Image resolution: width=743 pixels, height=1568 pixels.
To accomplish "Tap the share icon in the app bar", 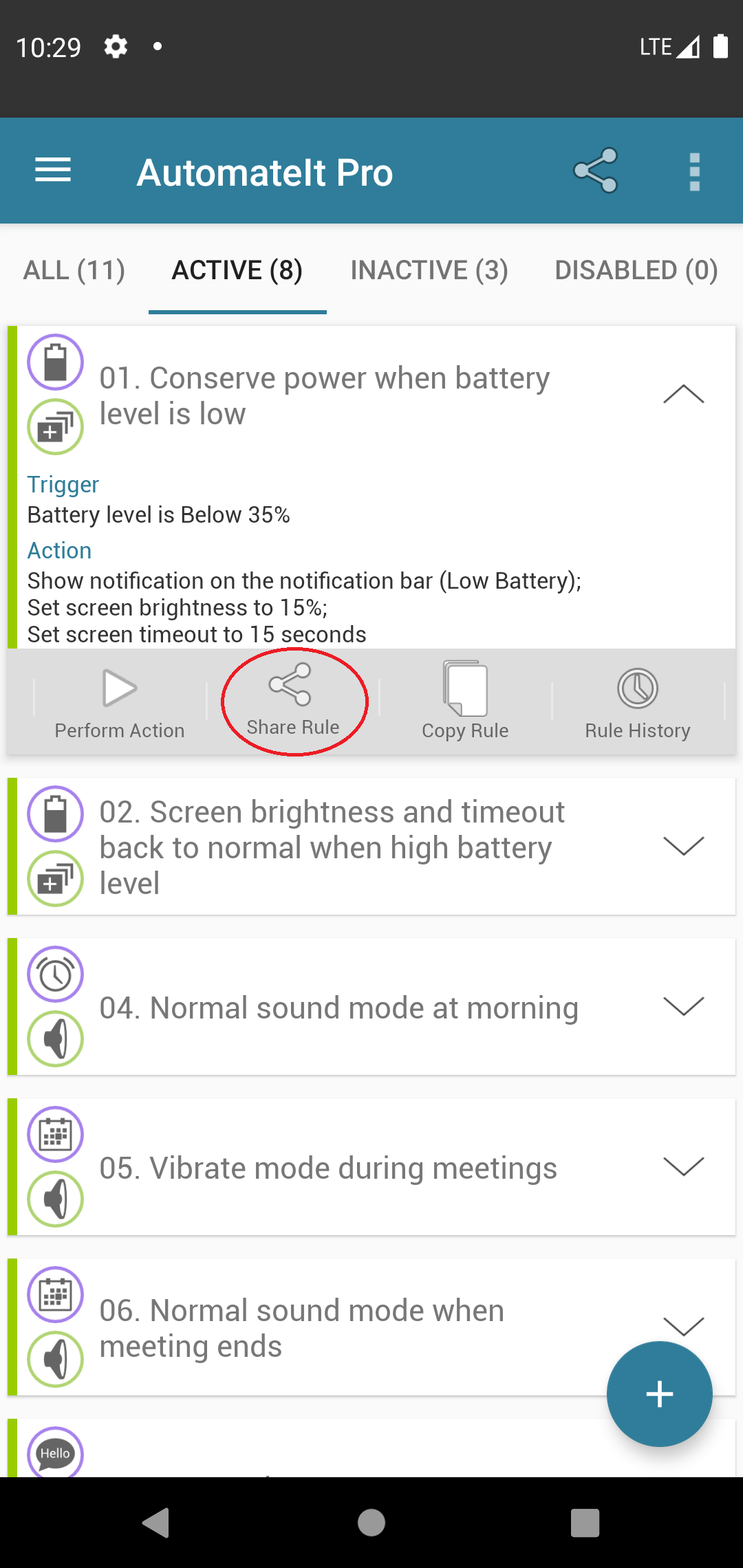I will 596,171.
